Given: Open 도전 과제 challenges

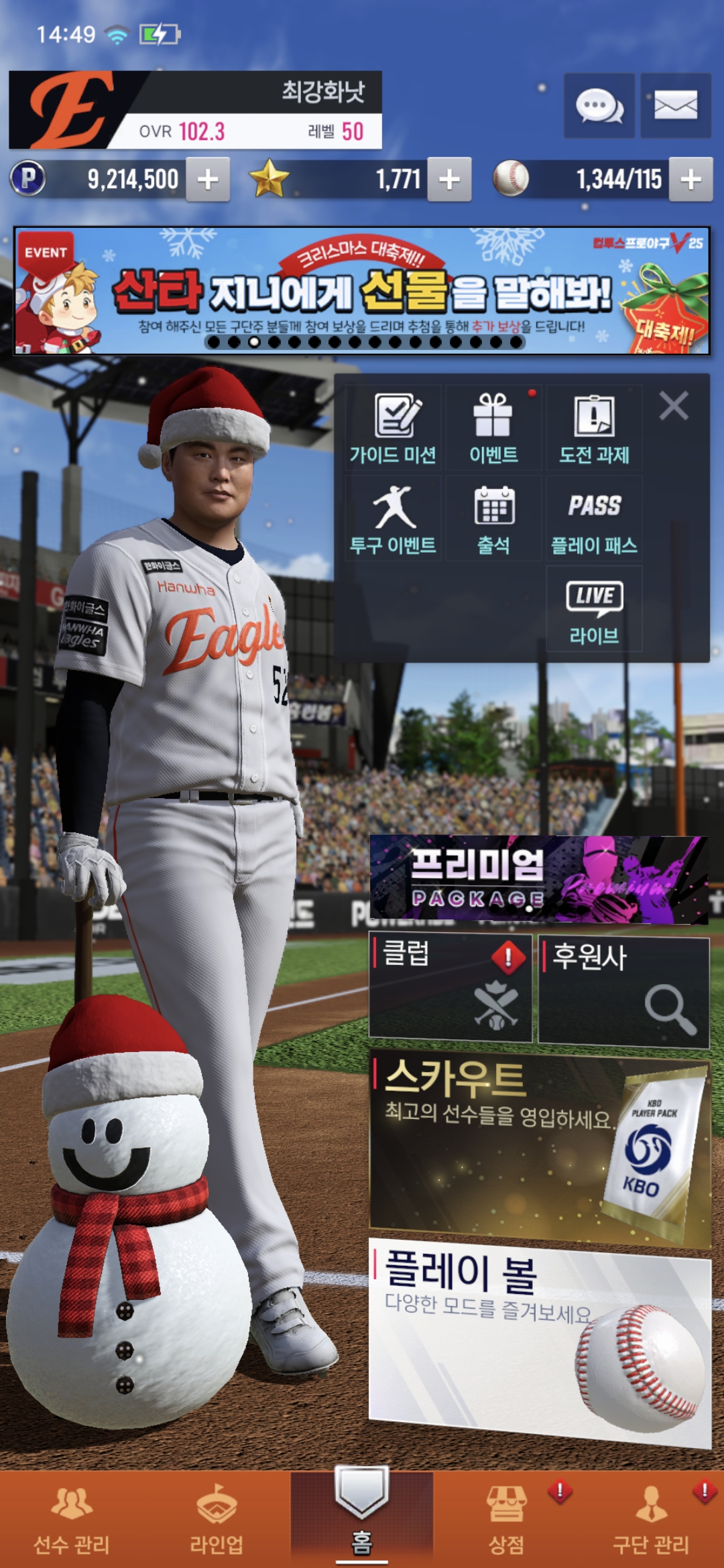Looking at the screenshot, I should point(594,430).
